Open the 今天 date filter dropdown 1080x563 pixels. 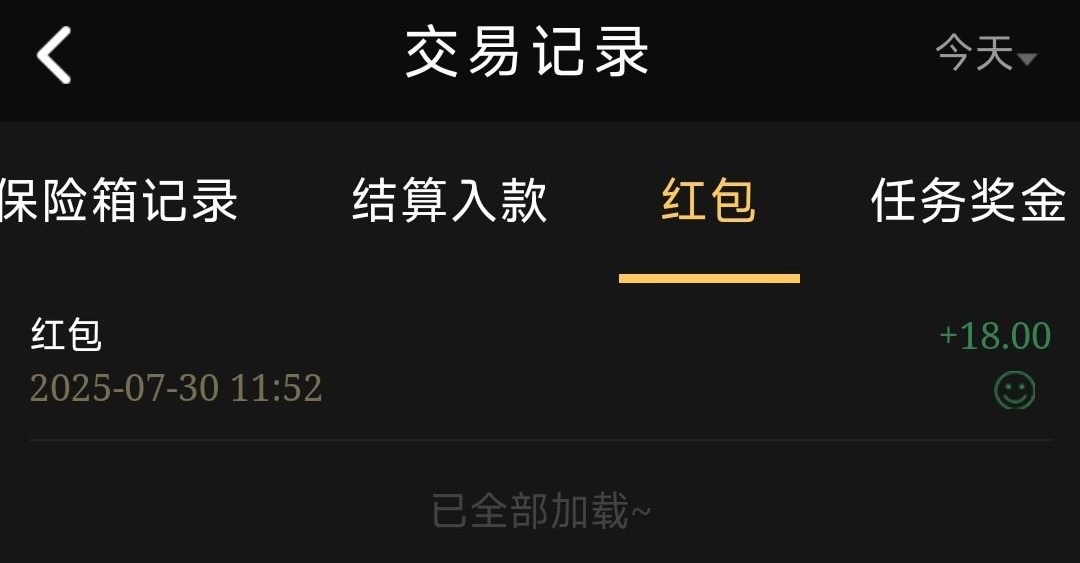pyautogui.click(x=985, y=54)
